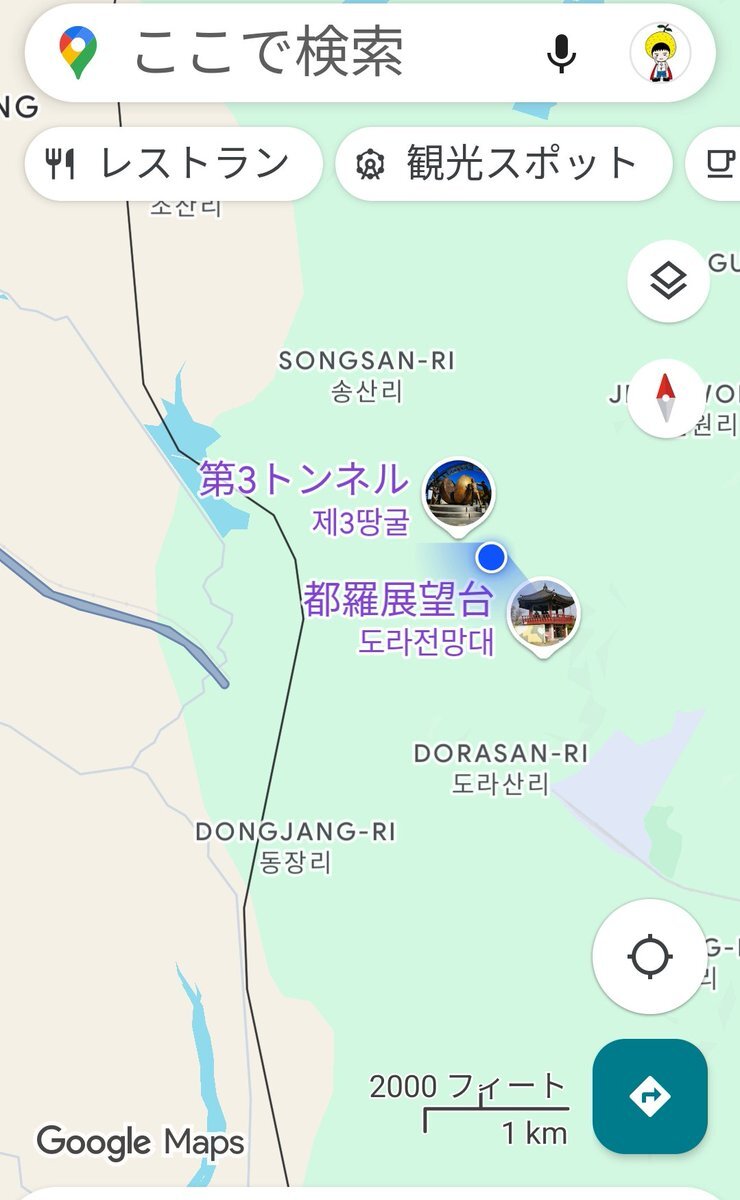Screen dimensions: 740x1200
Task: Tap the compass to reset orientation
Action: coord(667,398)
